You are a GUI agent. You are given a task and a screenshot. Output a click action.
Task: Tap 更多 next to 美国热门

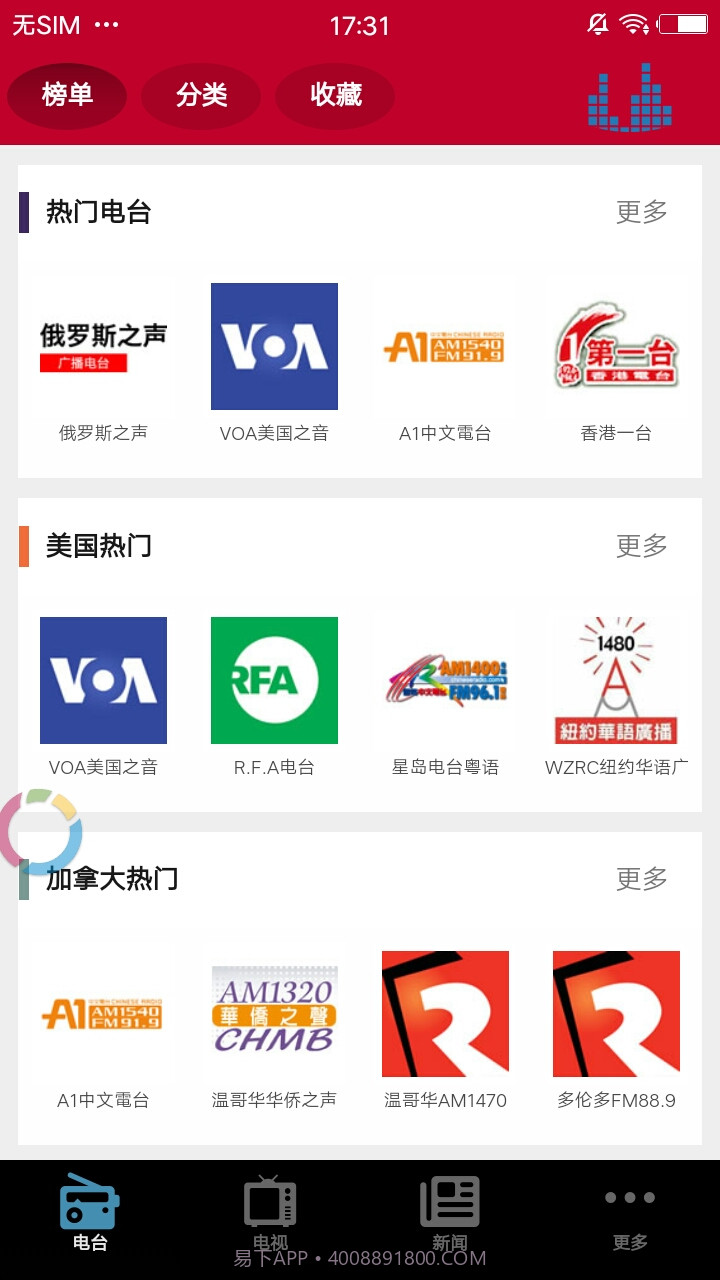tap(640, 546)
